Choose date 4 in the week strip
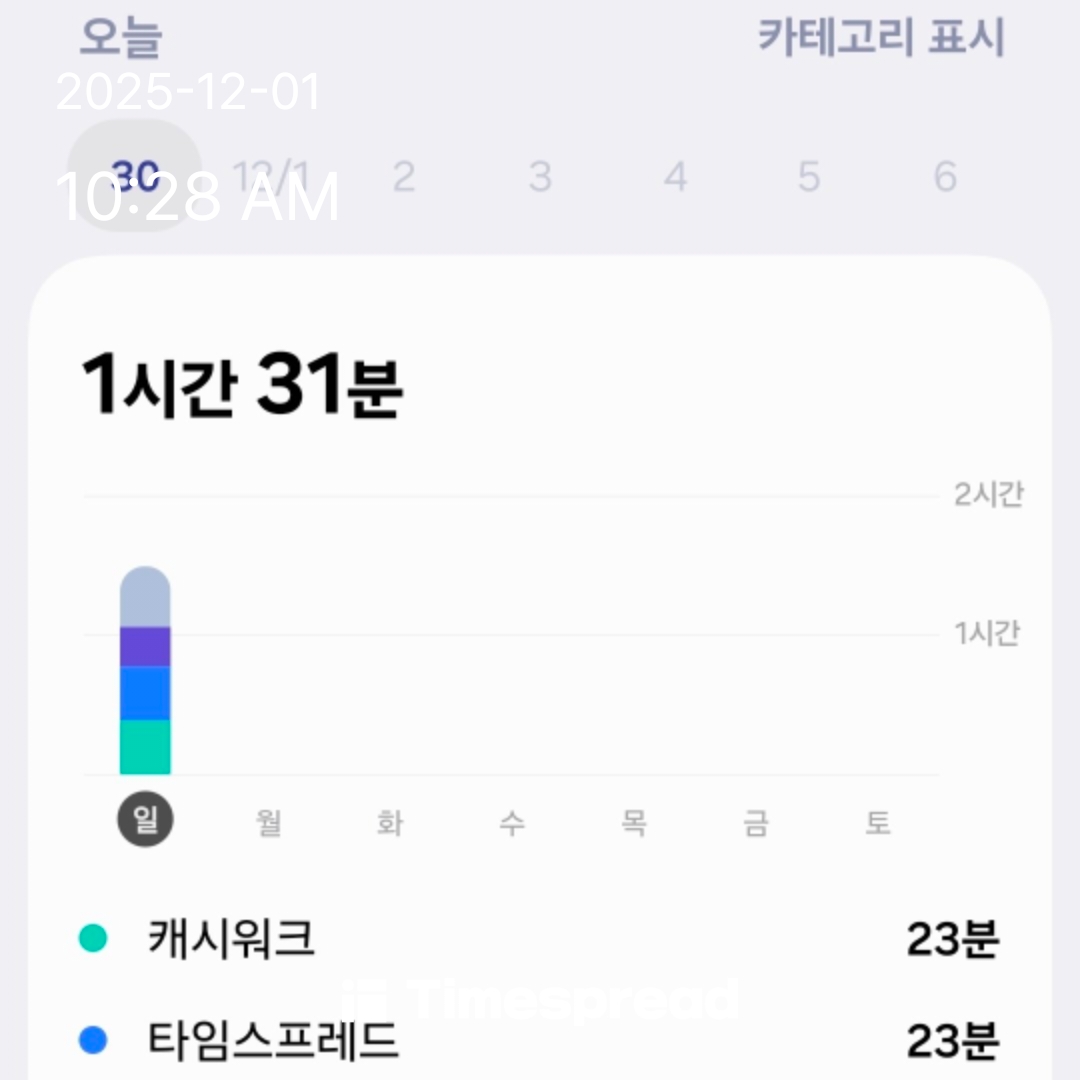 tap(675, 177)
